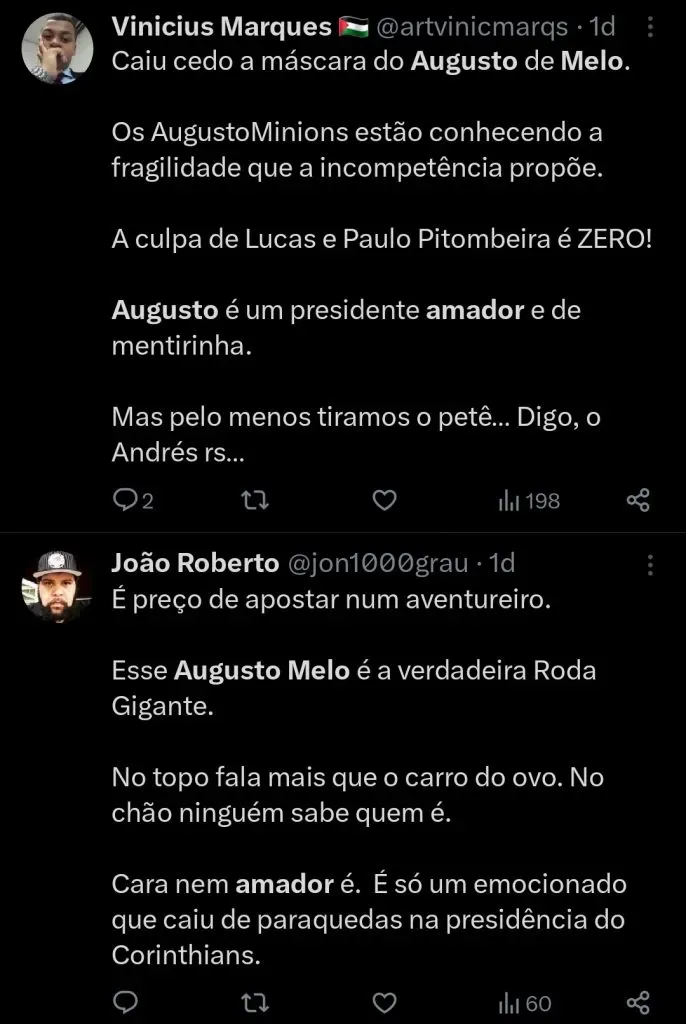Share Vinicius Marques' tweet
686x1024 pixels.
[638, 500]
